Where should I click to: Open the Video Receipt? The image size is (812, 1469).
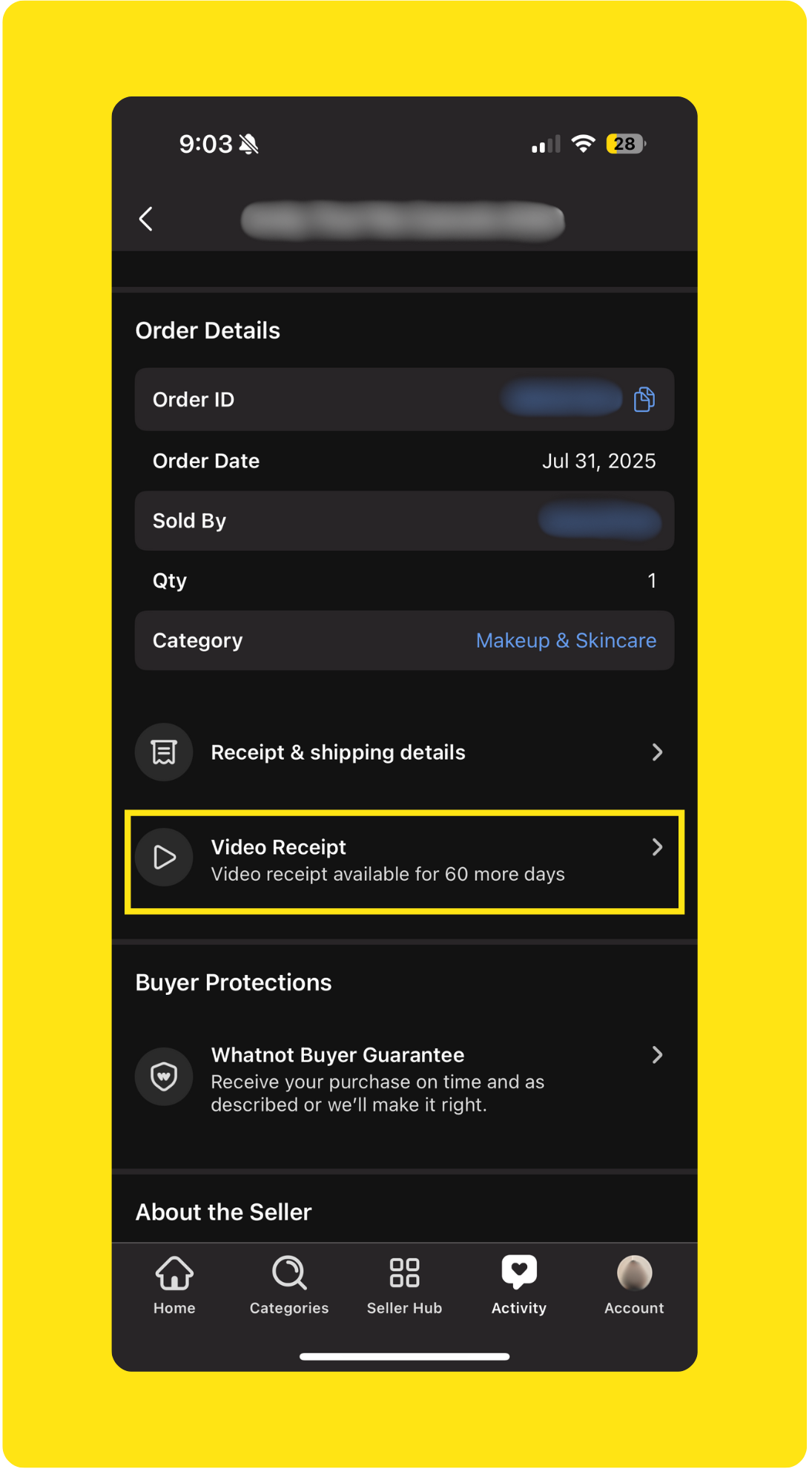(404, 861)
